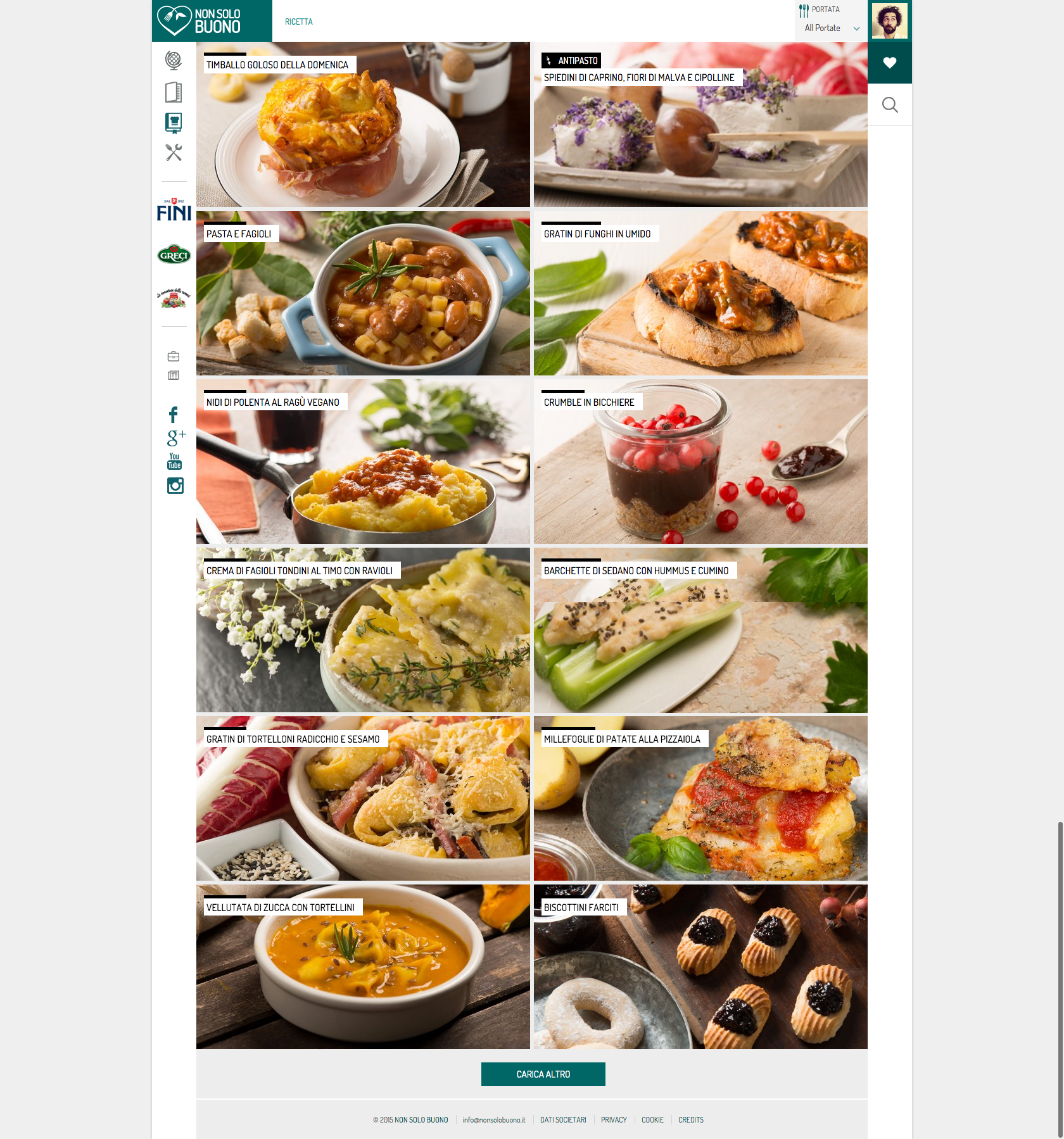Image resolution: width=1064 pixels, height=1139 pixels.
Task: Open the YouTube channel icon
Action: [174, 461]
